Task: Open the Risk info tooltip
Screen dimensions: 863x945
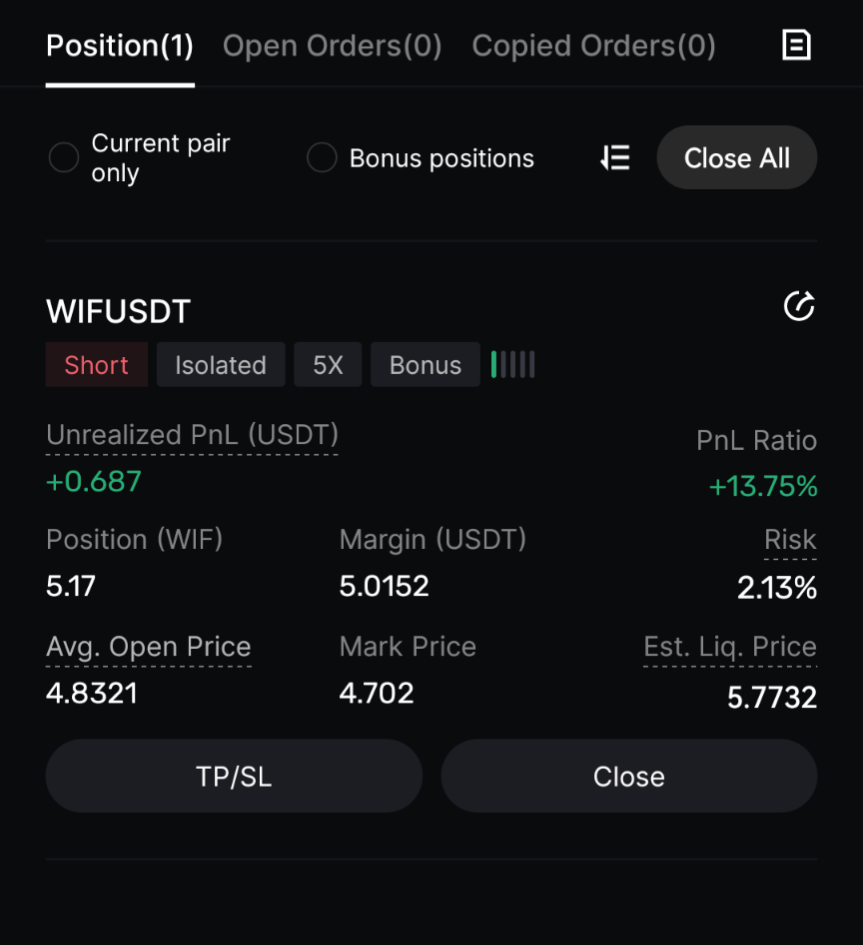Action: [x=790, y=540]
